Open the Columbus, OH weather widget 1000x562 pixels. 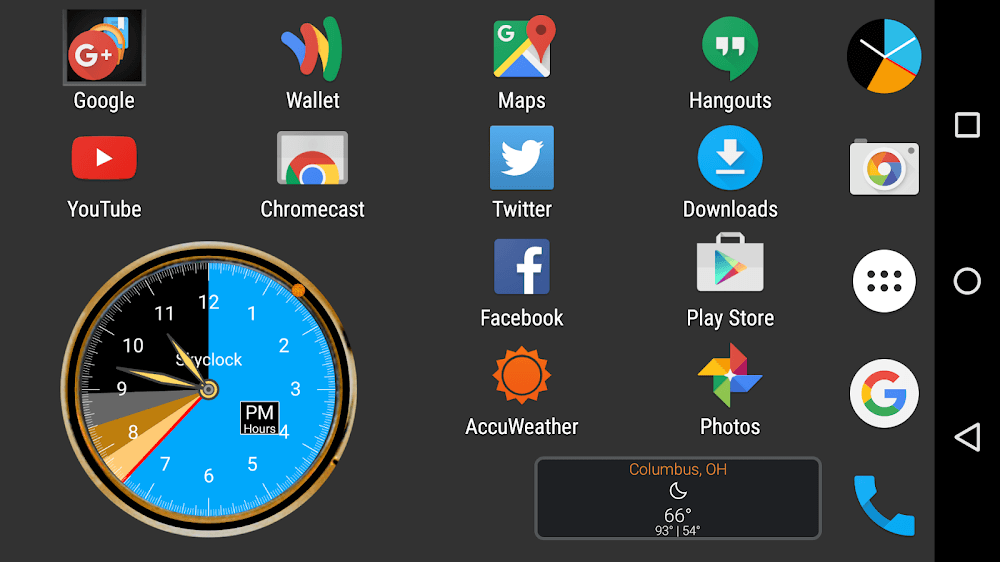[x=678, y=498]
